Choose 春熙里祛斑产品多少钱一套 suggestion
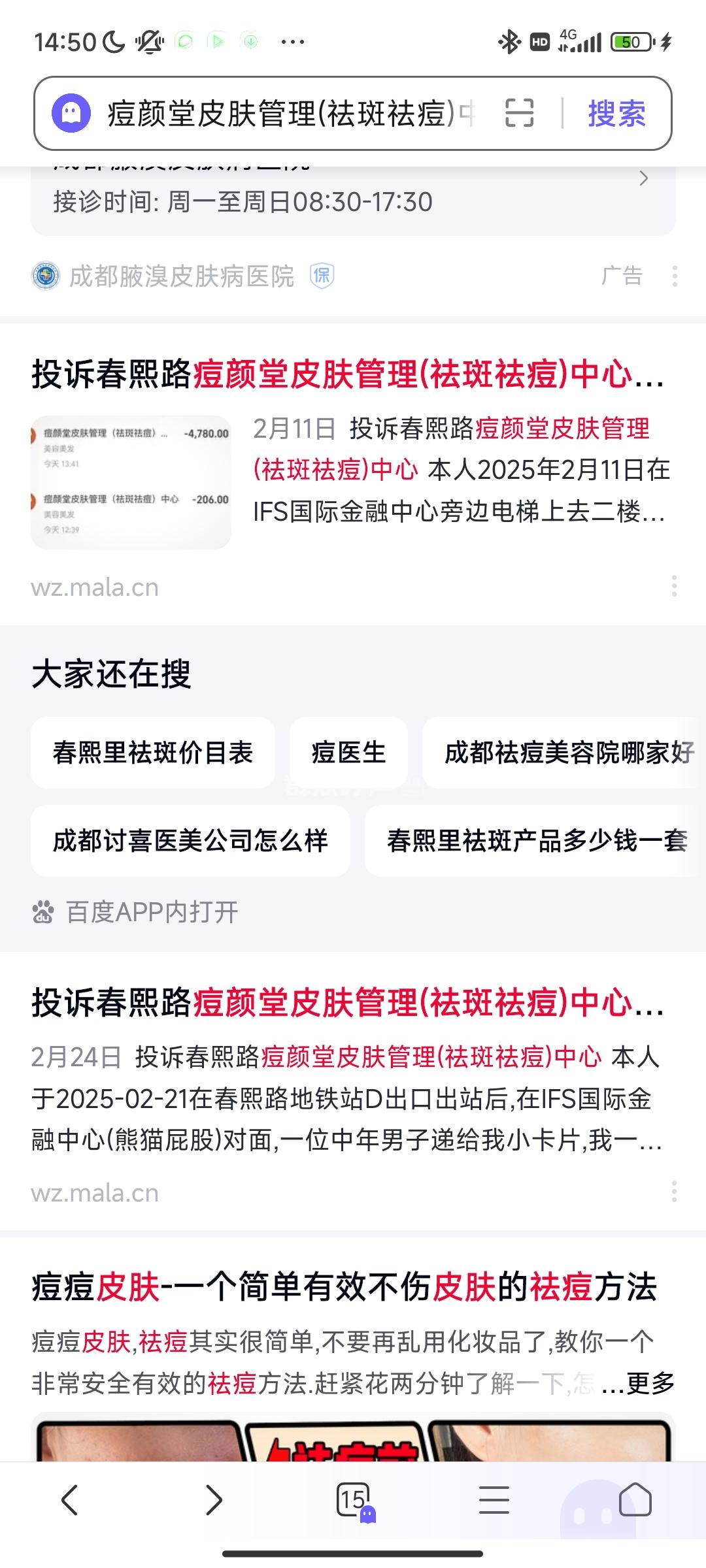The image size is (706, 1568). click(x=536, y=841)
